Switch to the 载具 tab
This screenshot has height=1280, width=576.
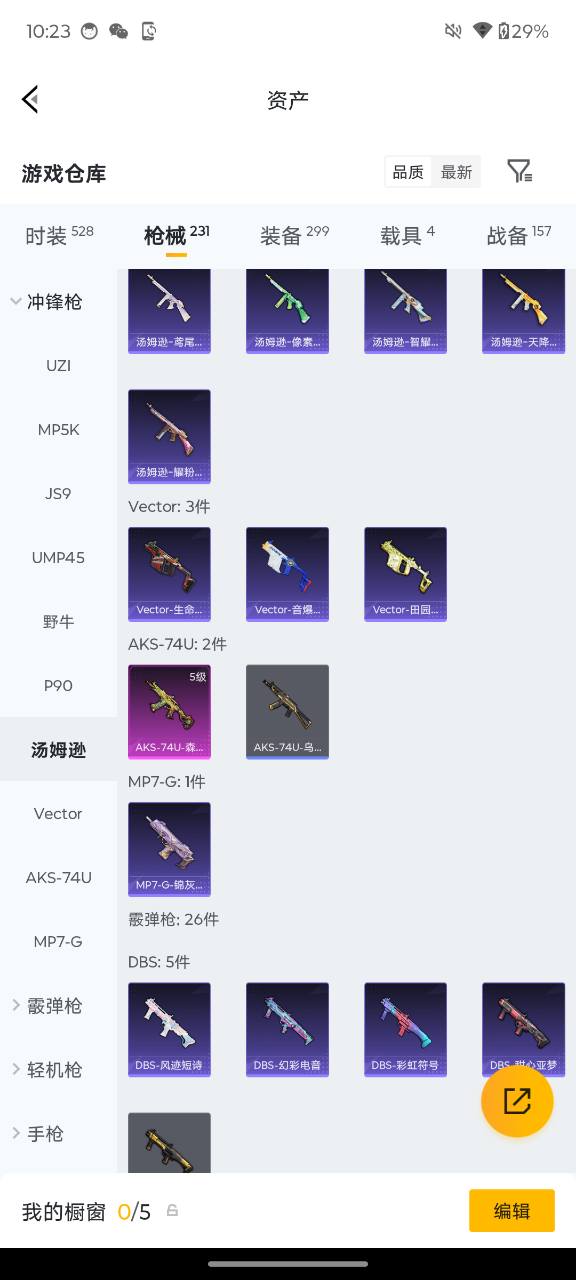pos(407,235)
